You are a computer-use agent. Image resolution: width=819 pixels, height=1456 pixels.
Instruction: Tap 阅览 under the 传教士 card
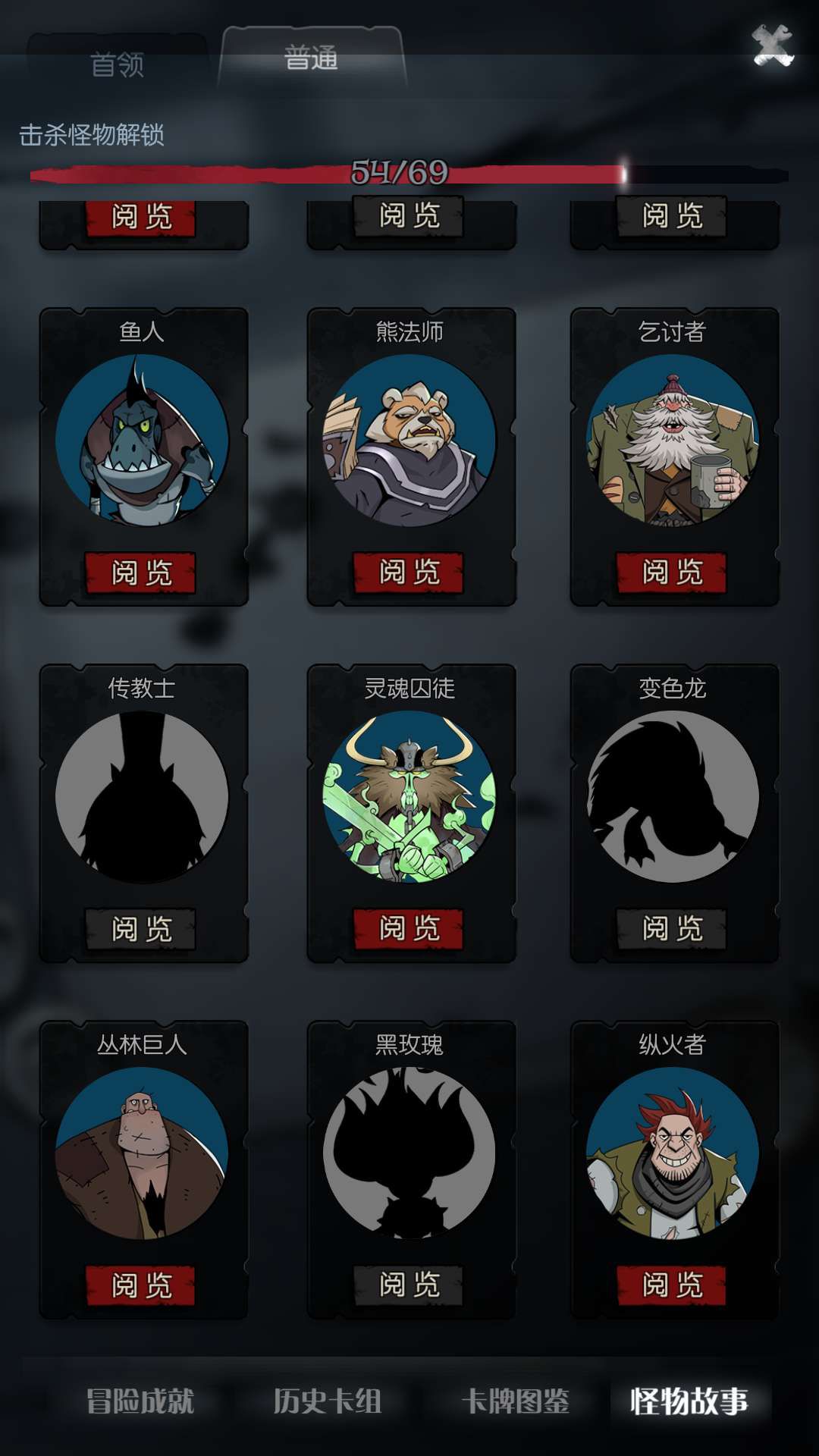pyautogui.click(x=141, y=929)
